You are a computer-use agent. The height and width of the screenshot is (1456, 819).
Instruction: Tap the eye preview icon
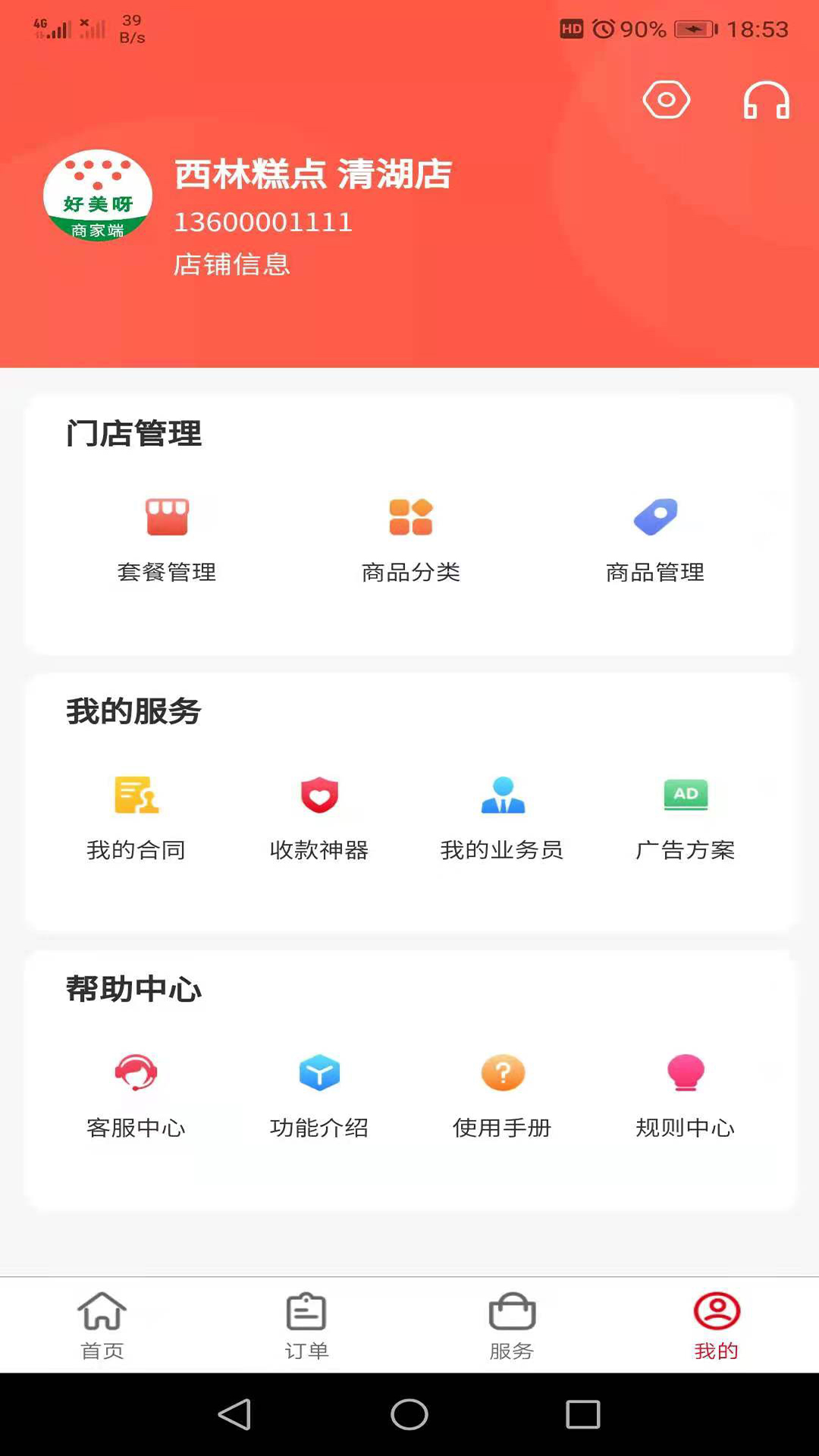click(666, 100)
